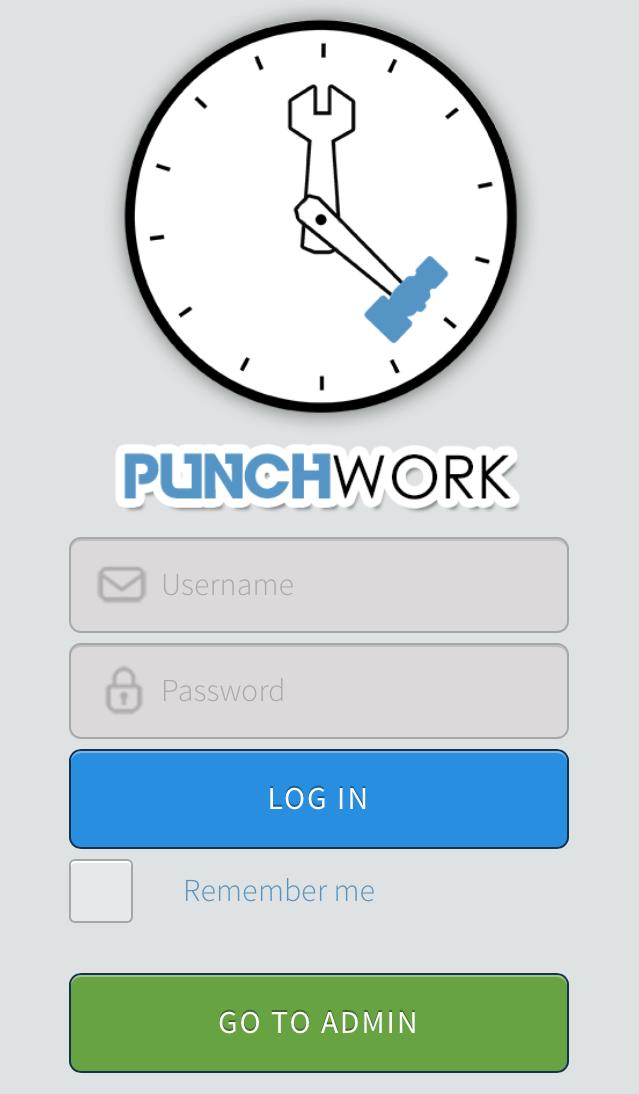Open GO TO ADMIN
The height and width of the screenshot is (1094, 639).
coord(319,1023)
